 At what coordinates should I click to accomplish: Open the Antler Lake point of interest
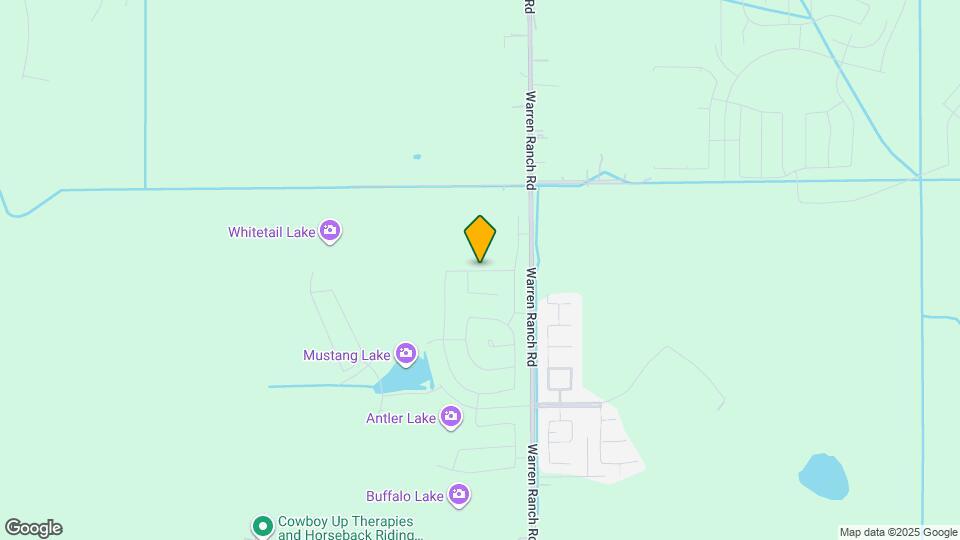[451, 417]
